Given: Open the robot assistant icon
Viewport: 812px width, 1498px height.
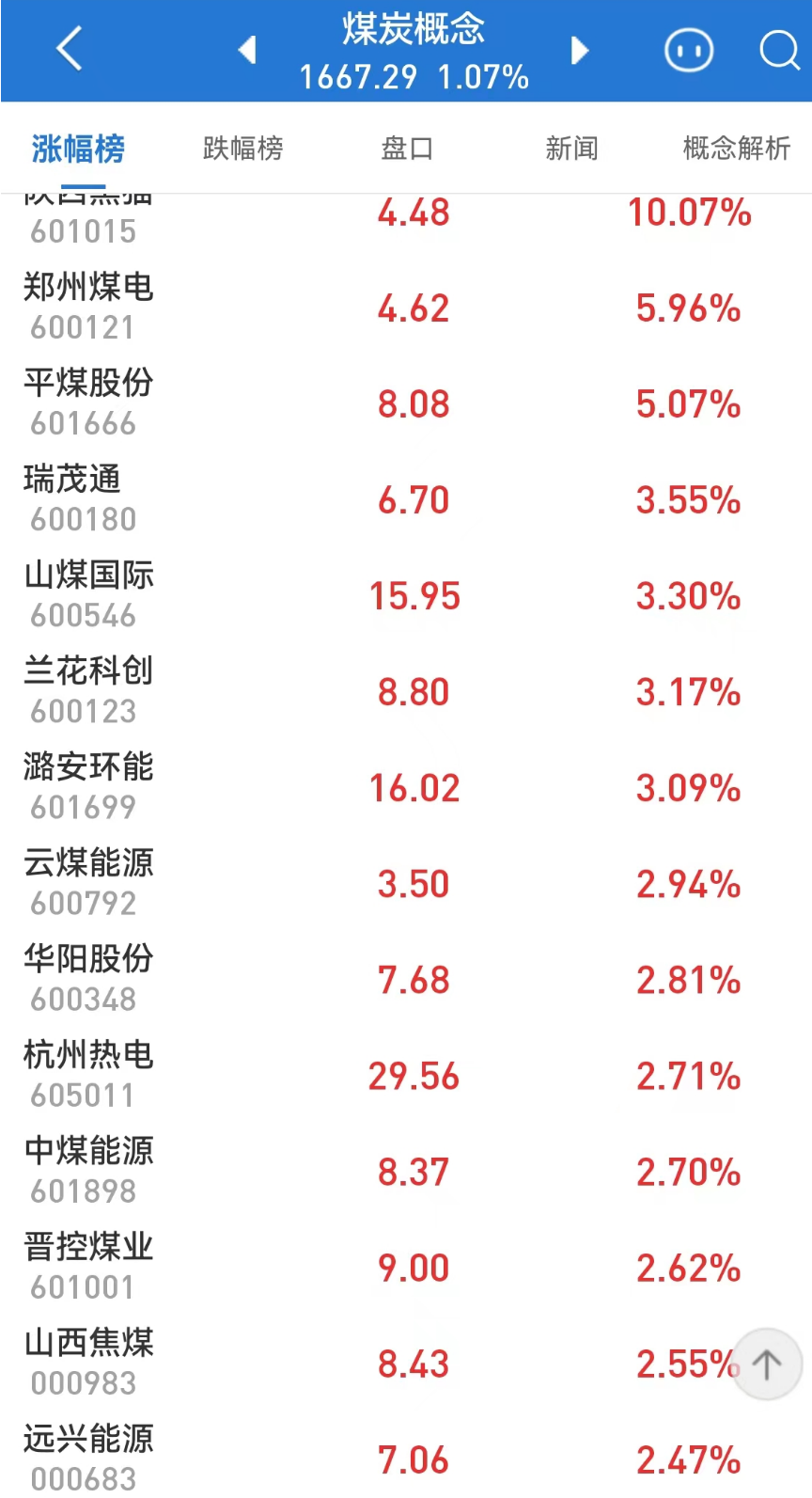Looking at the screenshot, I should (x=689, y=50).
